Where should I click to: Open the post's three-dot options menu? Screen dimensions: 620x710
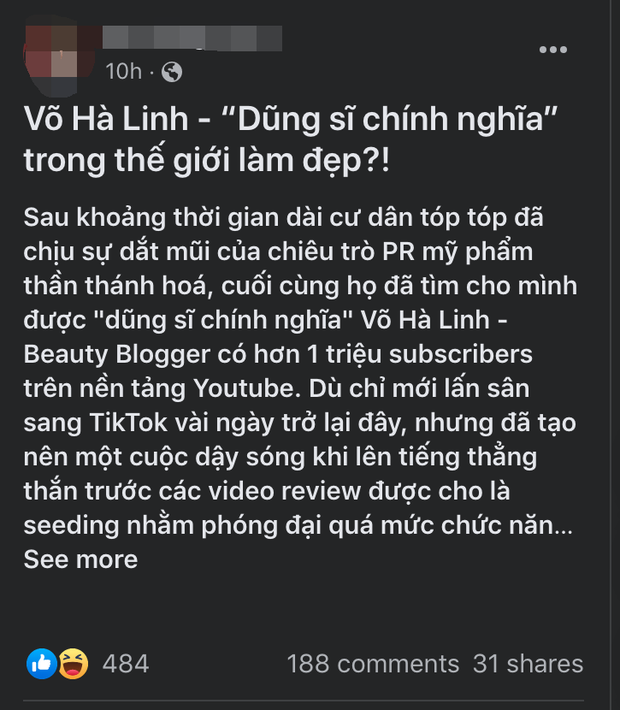552,49
